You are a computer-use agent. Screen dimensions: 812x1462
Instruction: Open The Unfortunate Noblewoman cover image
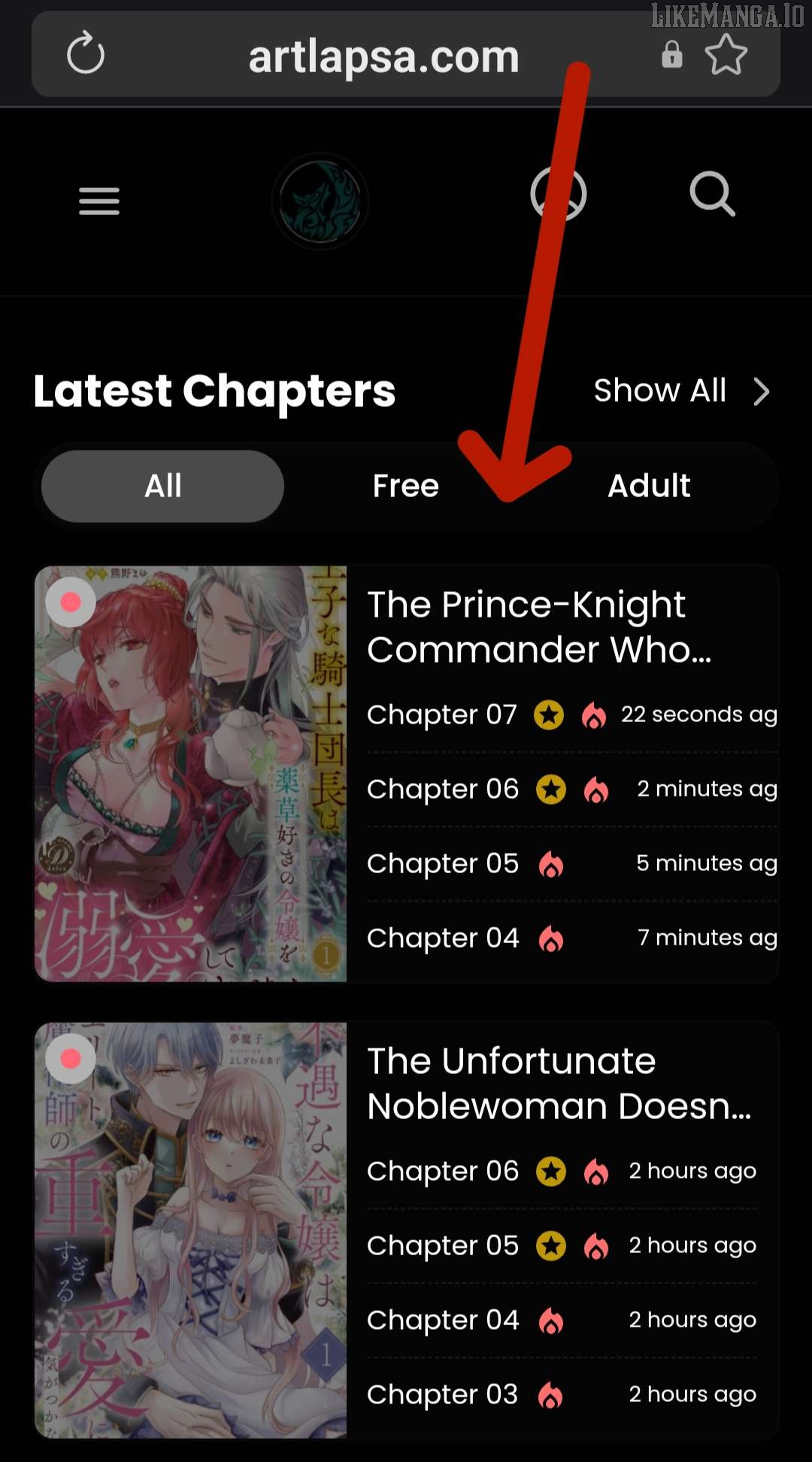tap(191, 1230)
